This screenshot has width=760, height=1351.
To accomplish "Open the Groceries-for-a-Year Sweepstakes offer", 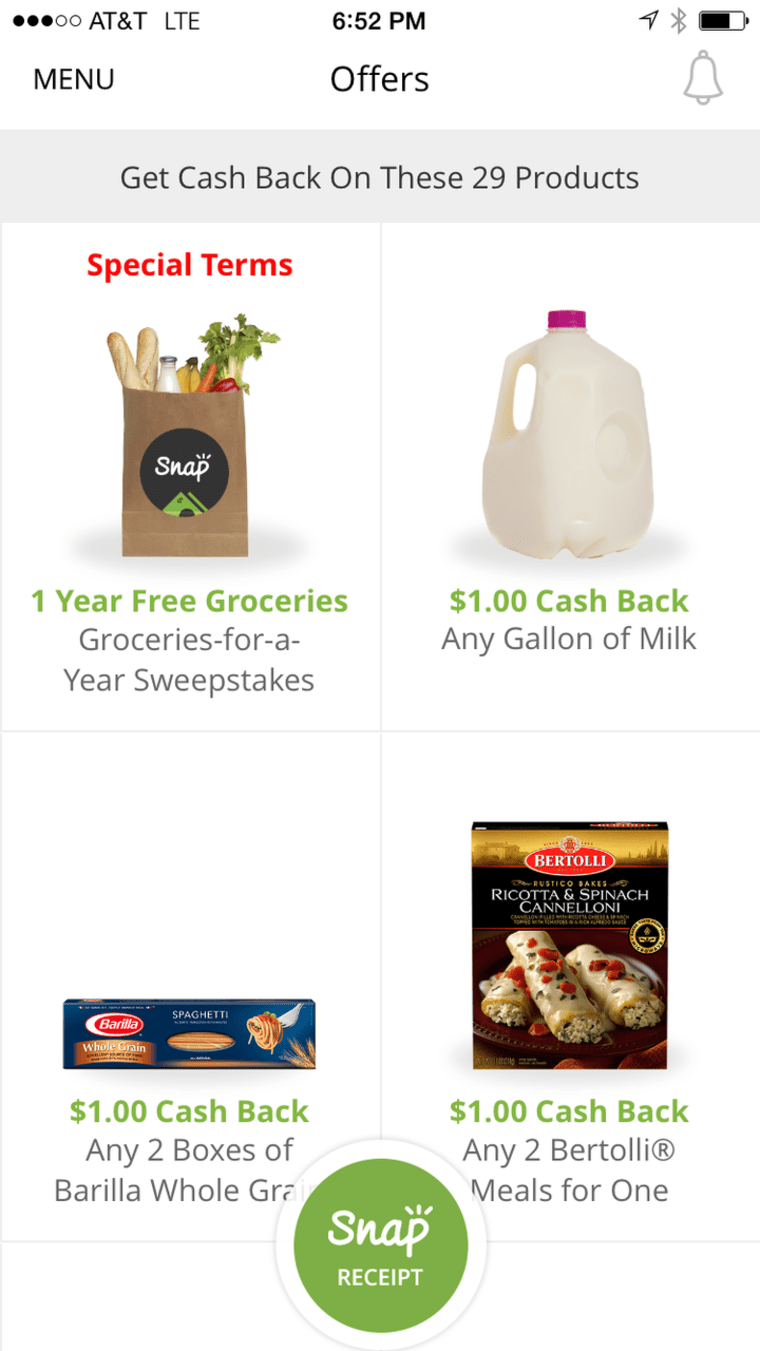I will click(x=190, y=476).
